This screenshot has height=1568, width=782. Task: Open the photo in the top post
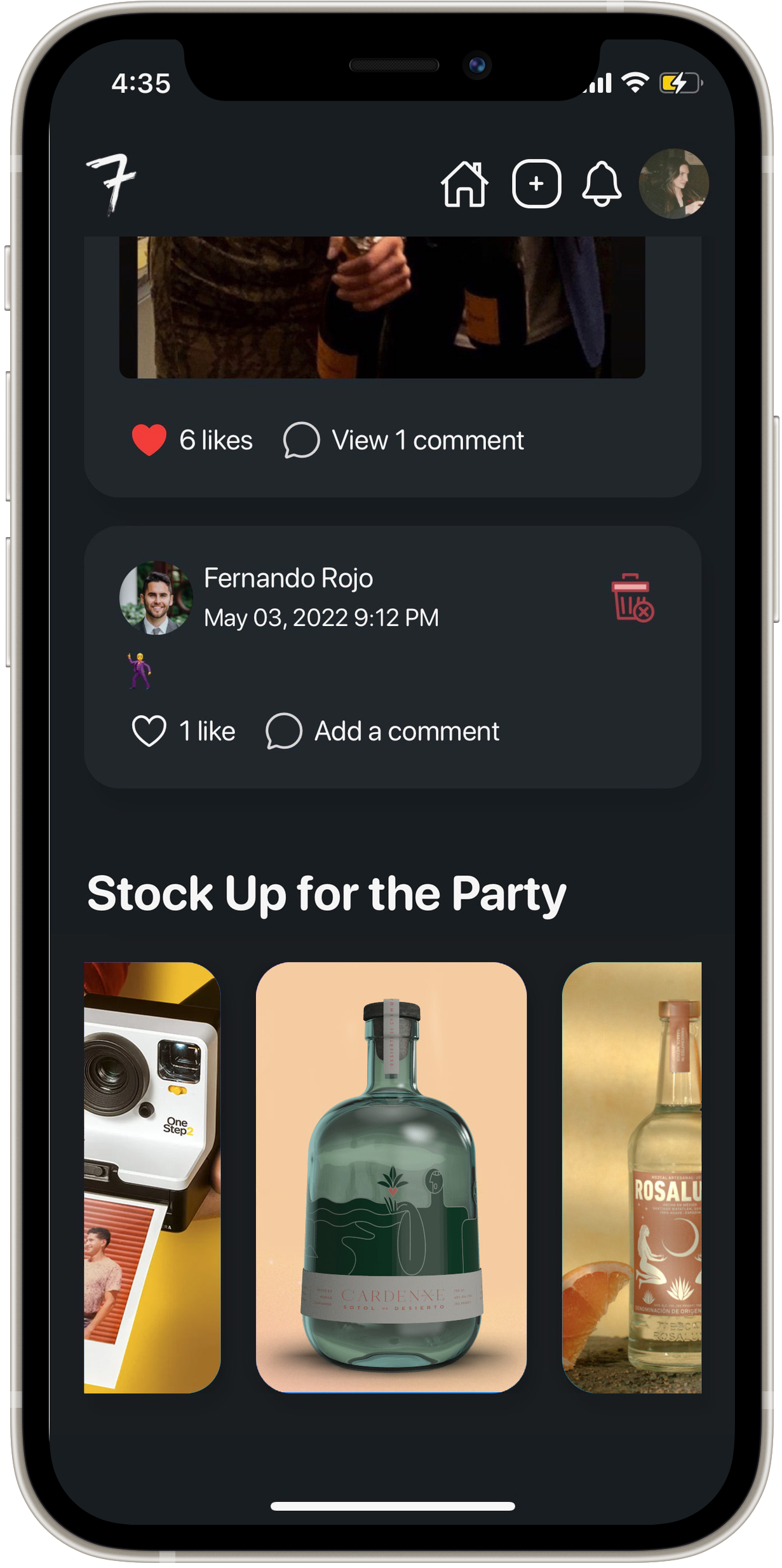(382, 307)
